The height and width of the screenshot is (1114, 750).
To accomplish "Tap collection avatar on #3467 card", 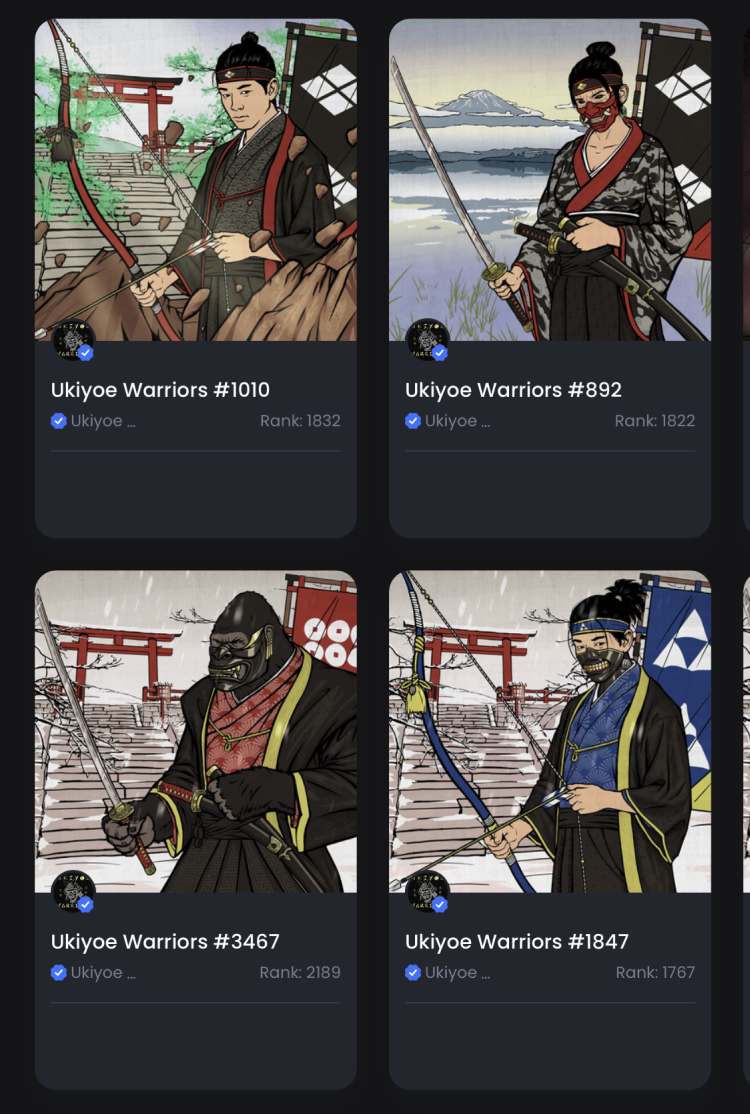I will tap(73, 892).
